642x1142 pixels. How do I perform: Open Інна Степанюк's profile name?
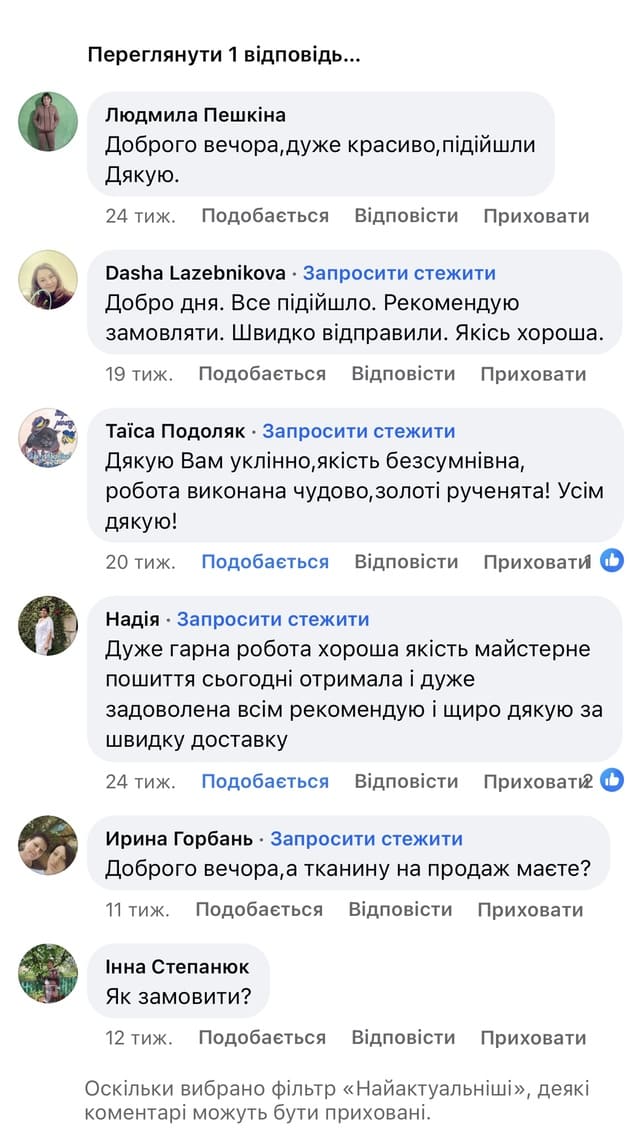click(176, 967)
